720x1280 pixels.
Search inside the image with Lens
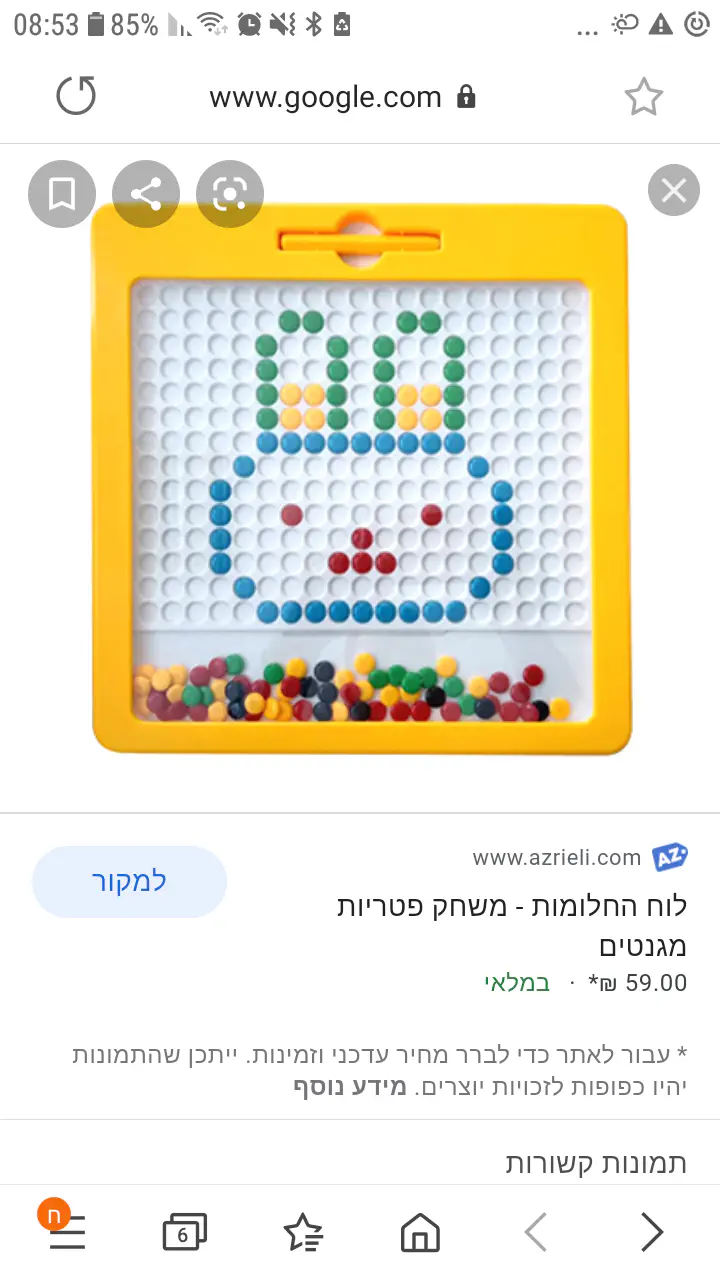pos(230,193)
